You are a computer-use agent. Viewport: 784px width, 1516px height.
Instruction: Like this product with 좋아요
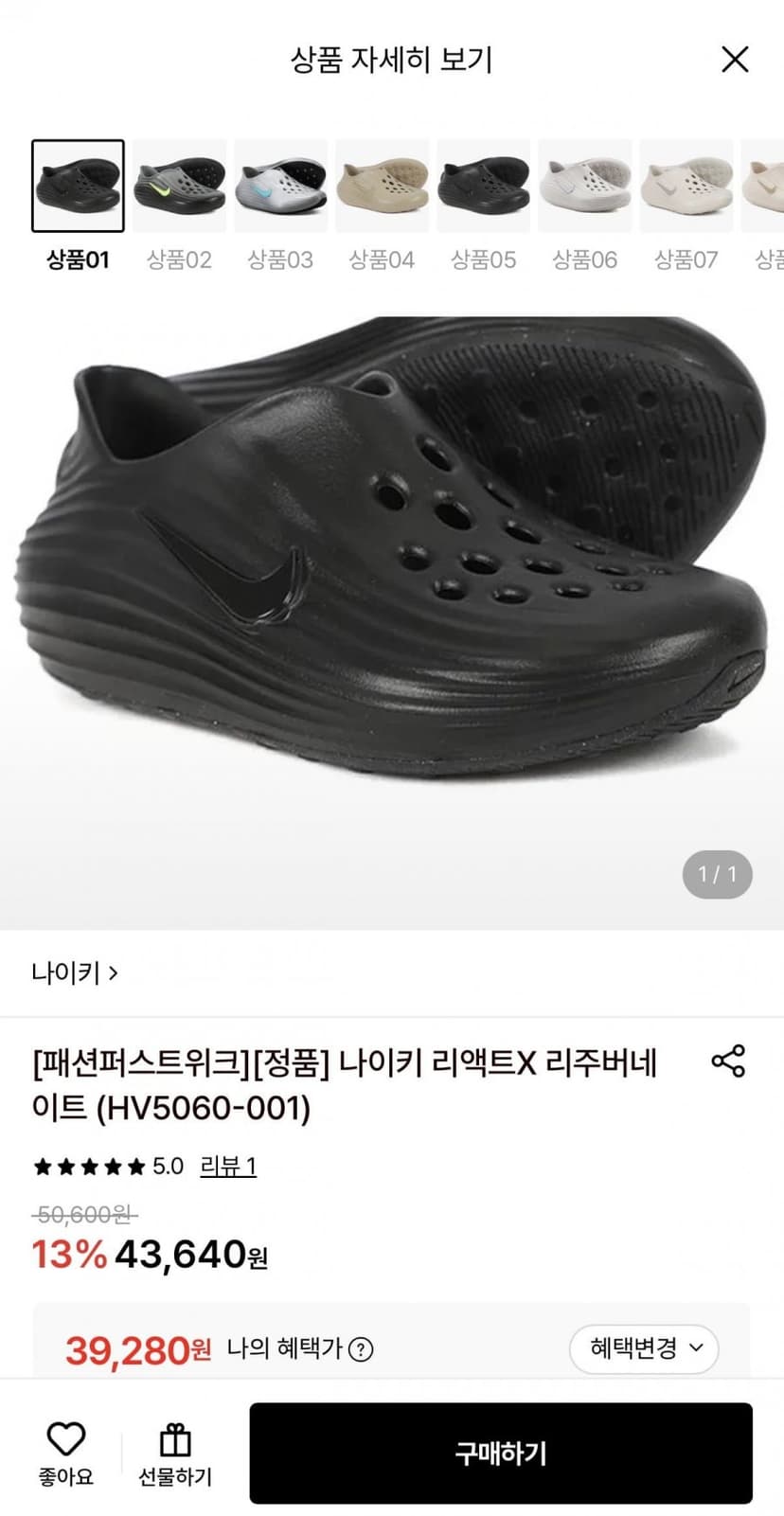pyautogui.click(x=66, y=1454)
